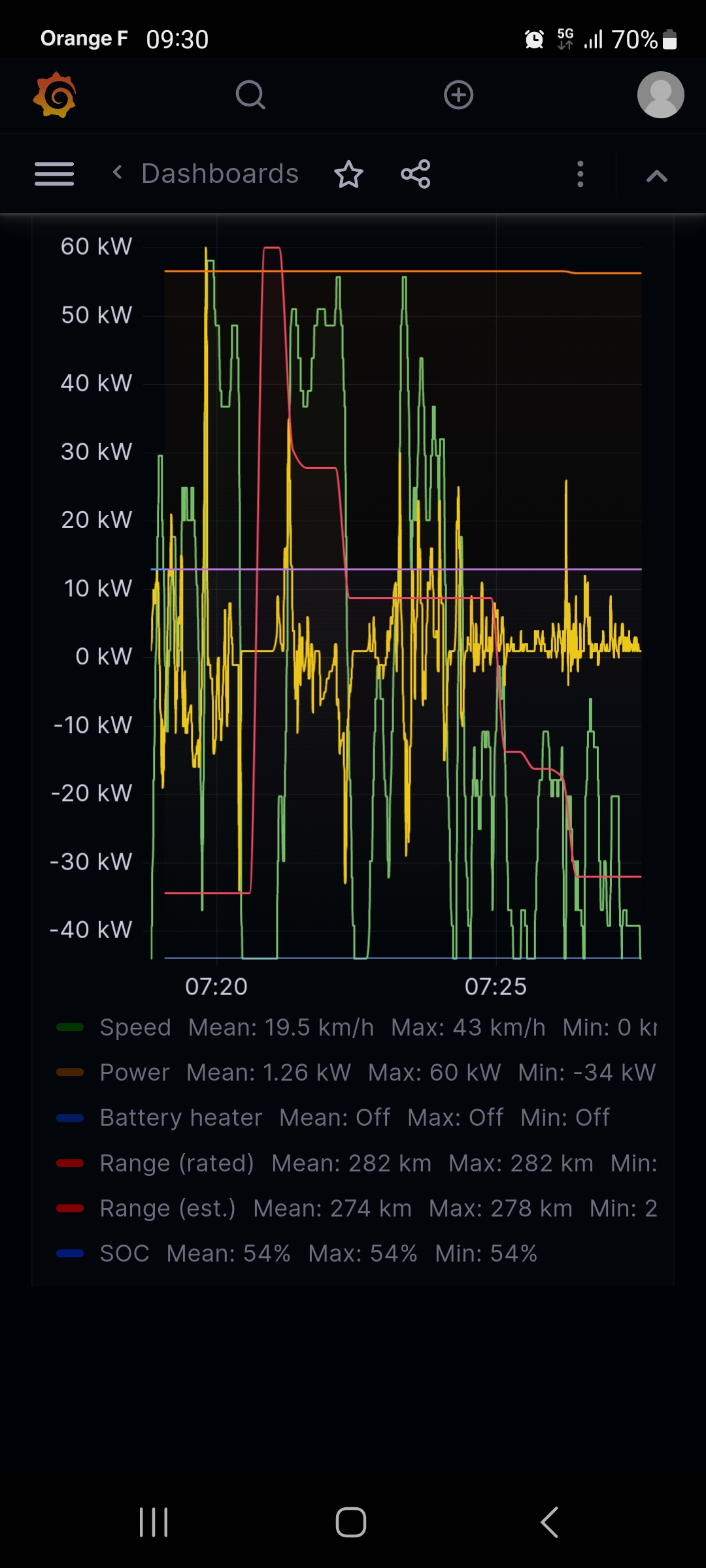Screen dimensions: 706x1568
Task: Mark dashboard as favorite with star
Action: pos(348,174)
